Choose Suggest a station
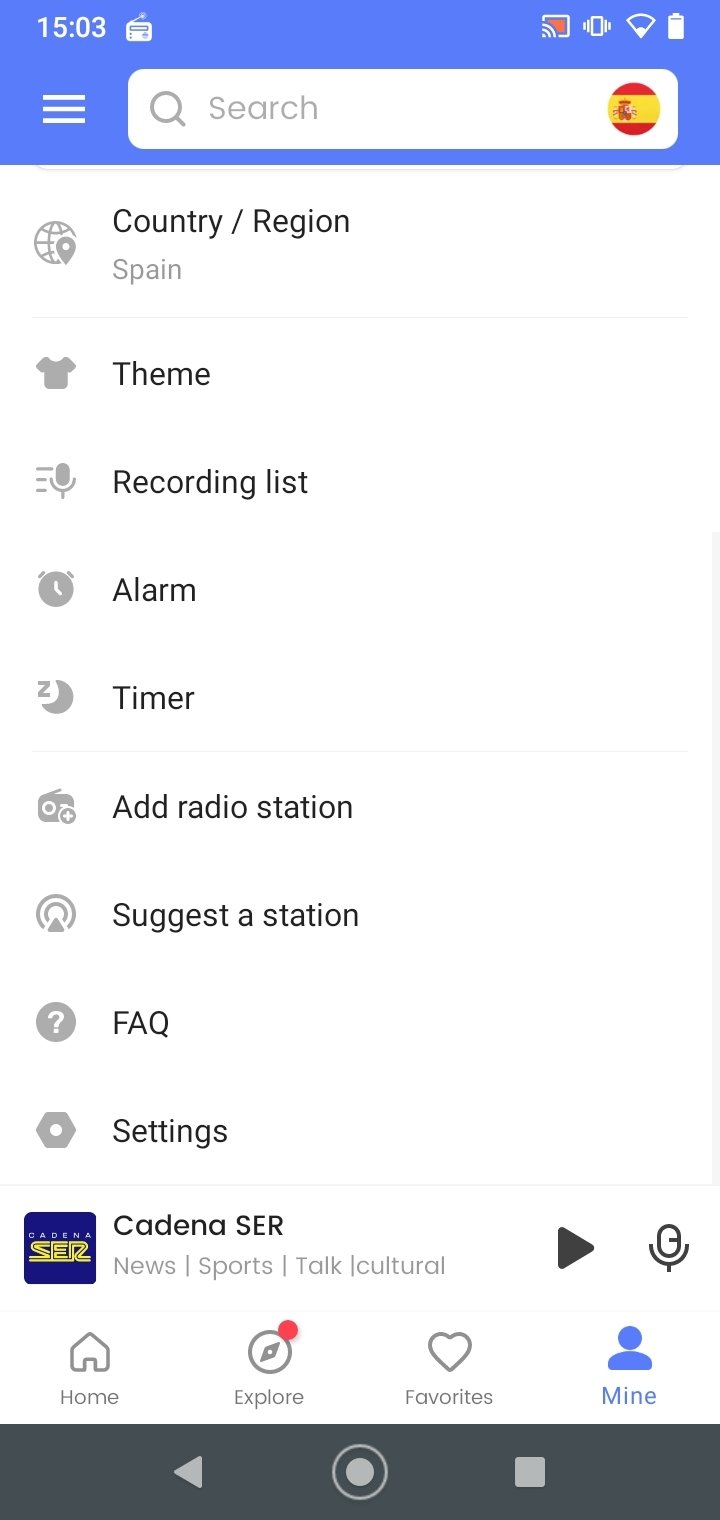This screenshot has width=720, height=1520. coord(360,915)
